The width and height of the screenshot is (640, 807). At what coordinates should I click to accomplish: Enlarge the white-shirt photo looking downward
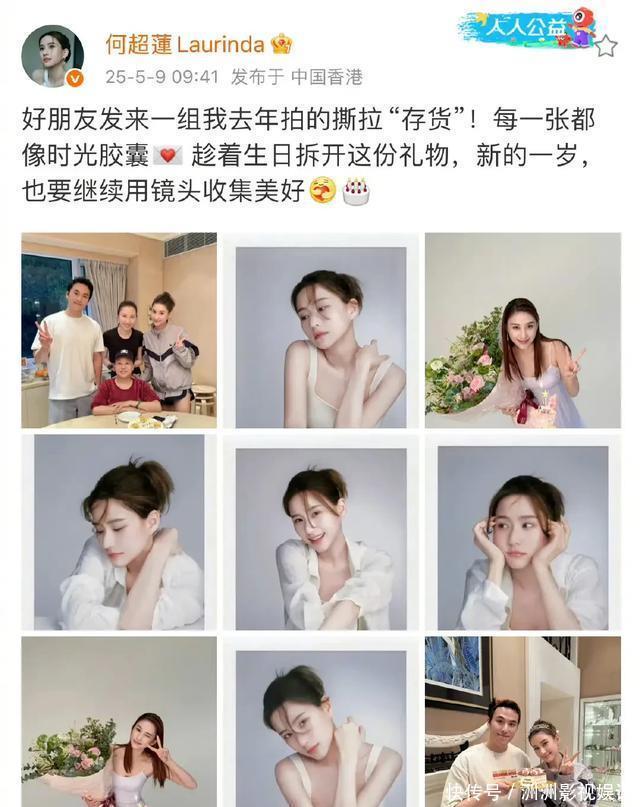(x=119, y=533)
